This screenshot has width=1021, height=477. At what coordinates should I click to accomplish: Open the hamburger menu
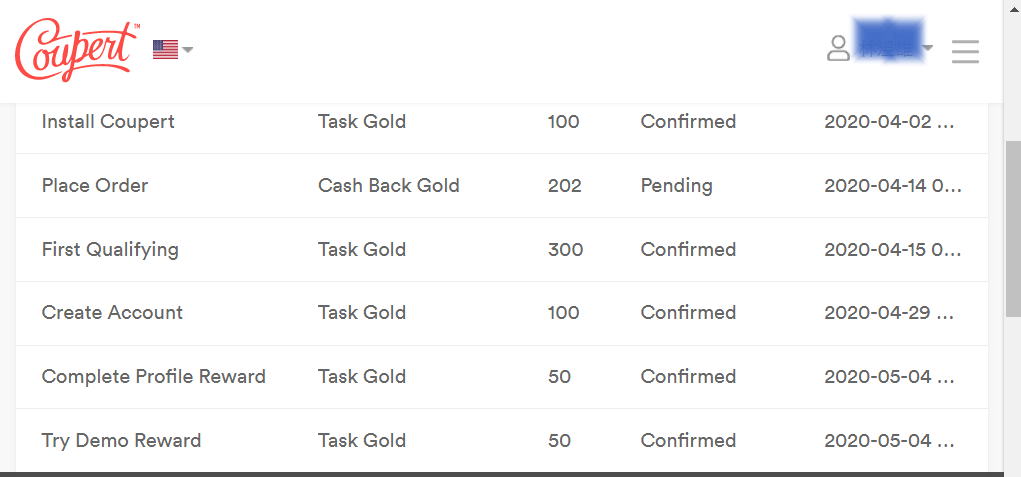(x=965, y=50)
